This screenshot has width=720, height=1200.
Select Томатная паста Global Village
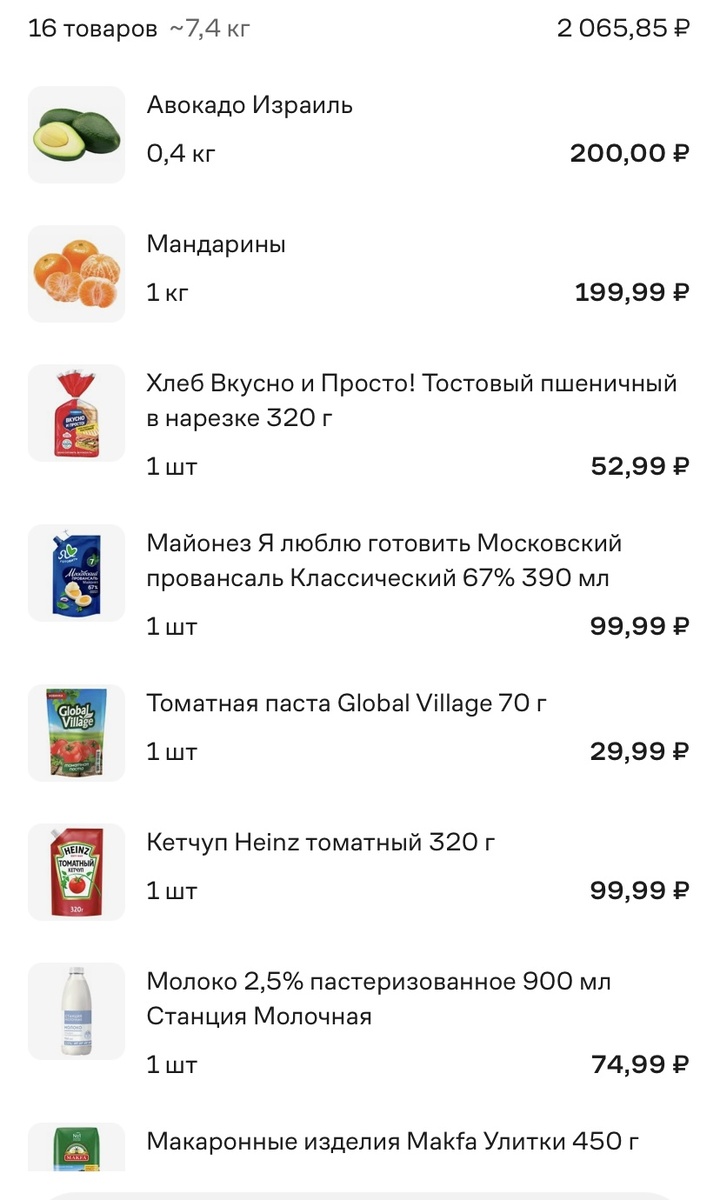click(346, 704)
